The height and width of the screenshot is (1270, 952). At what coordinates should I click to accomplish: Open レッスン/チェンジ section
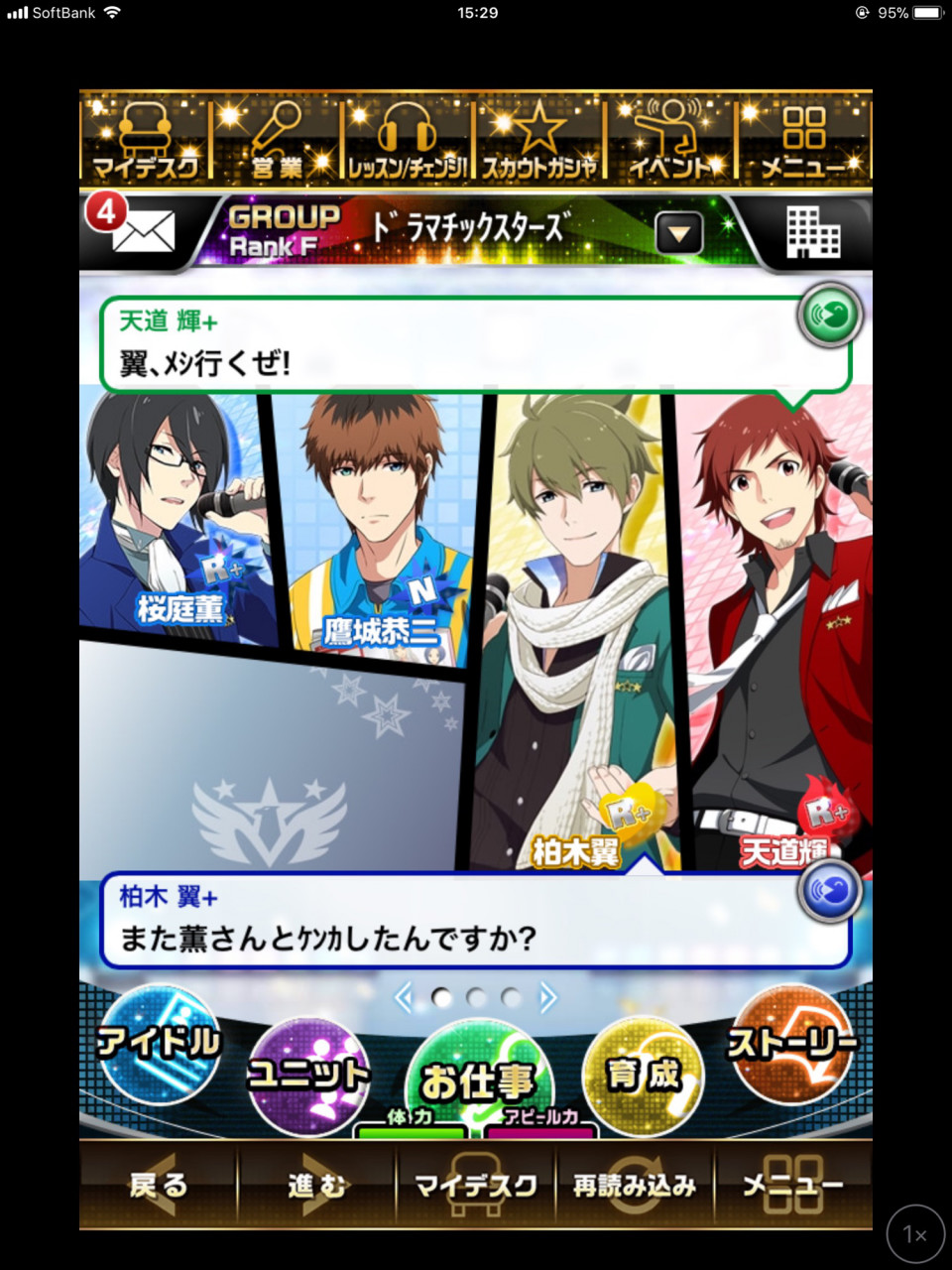coord(408,140)
